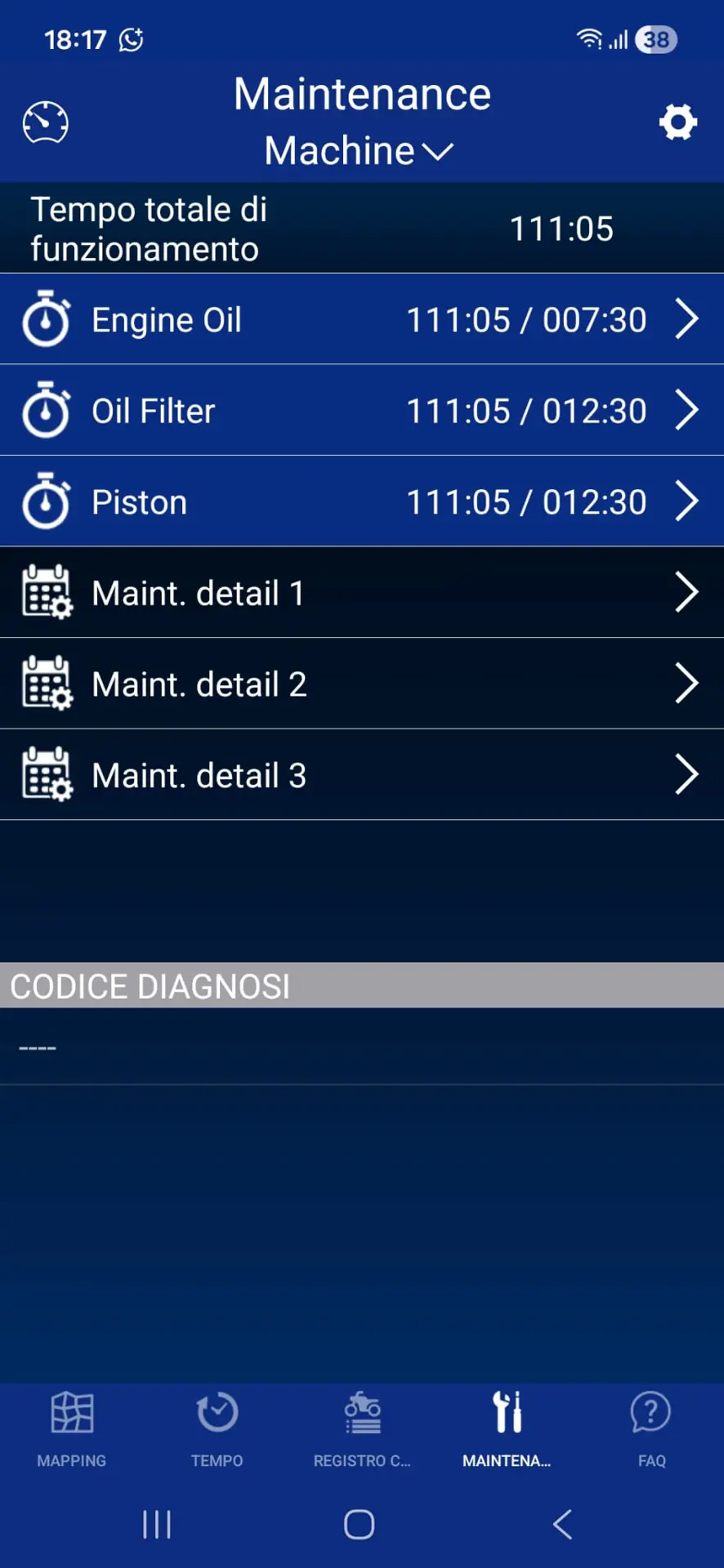The width and height of the screenshot is (724, 1568).
Task: Open Maint. detail 1
Action: click(361, 593)
